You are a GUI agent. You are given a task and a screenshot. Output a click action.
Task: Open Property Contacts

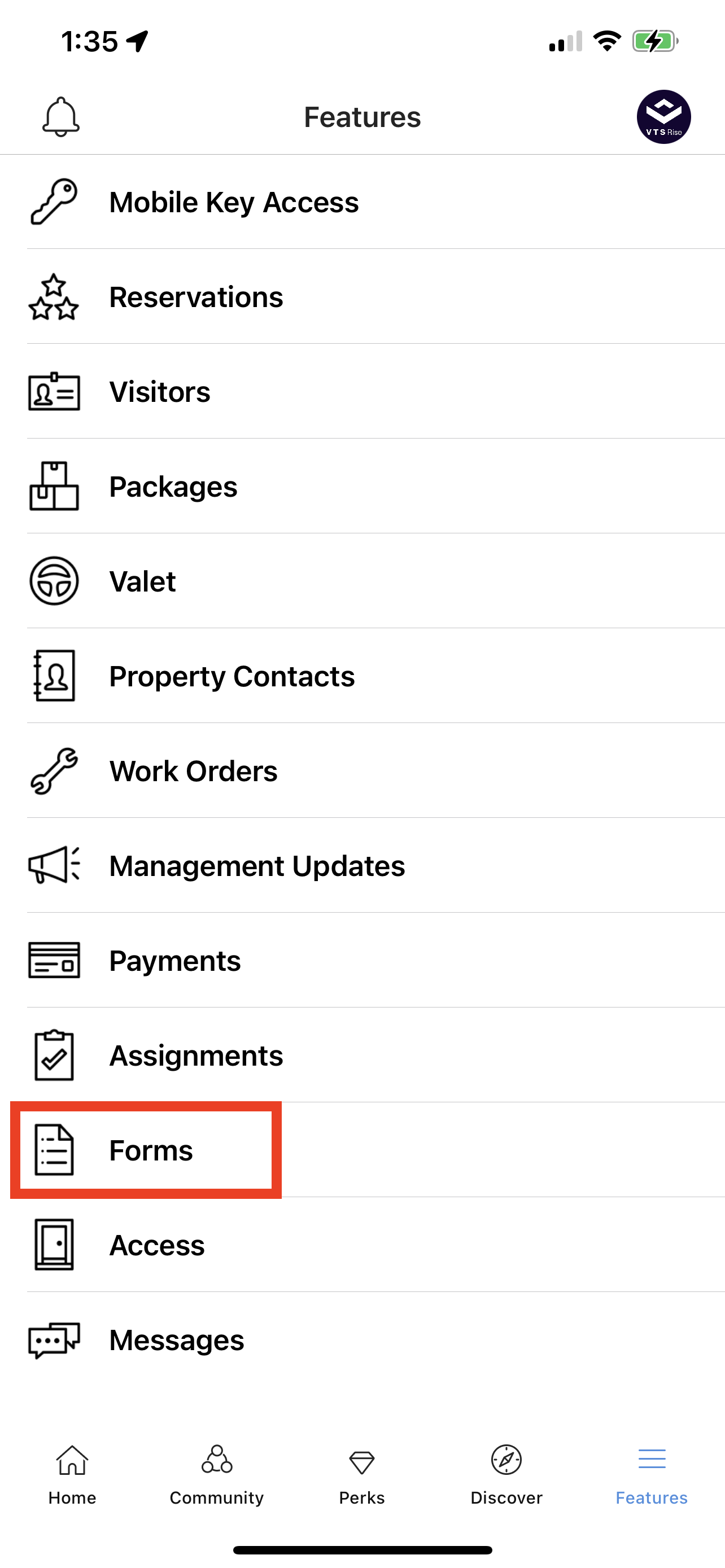coord(232,676)
